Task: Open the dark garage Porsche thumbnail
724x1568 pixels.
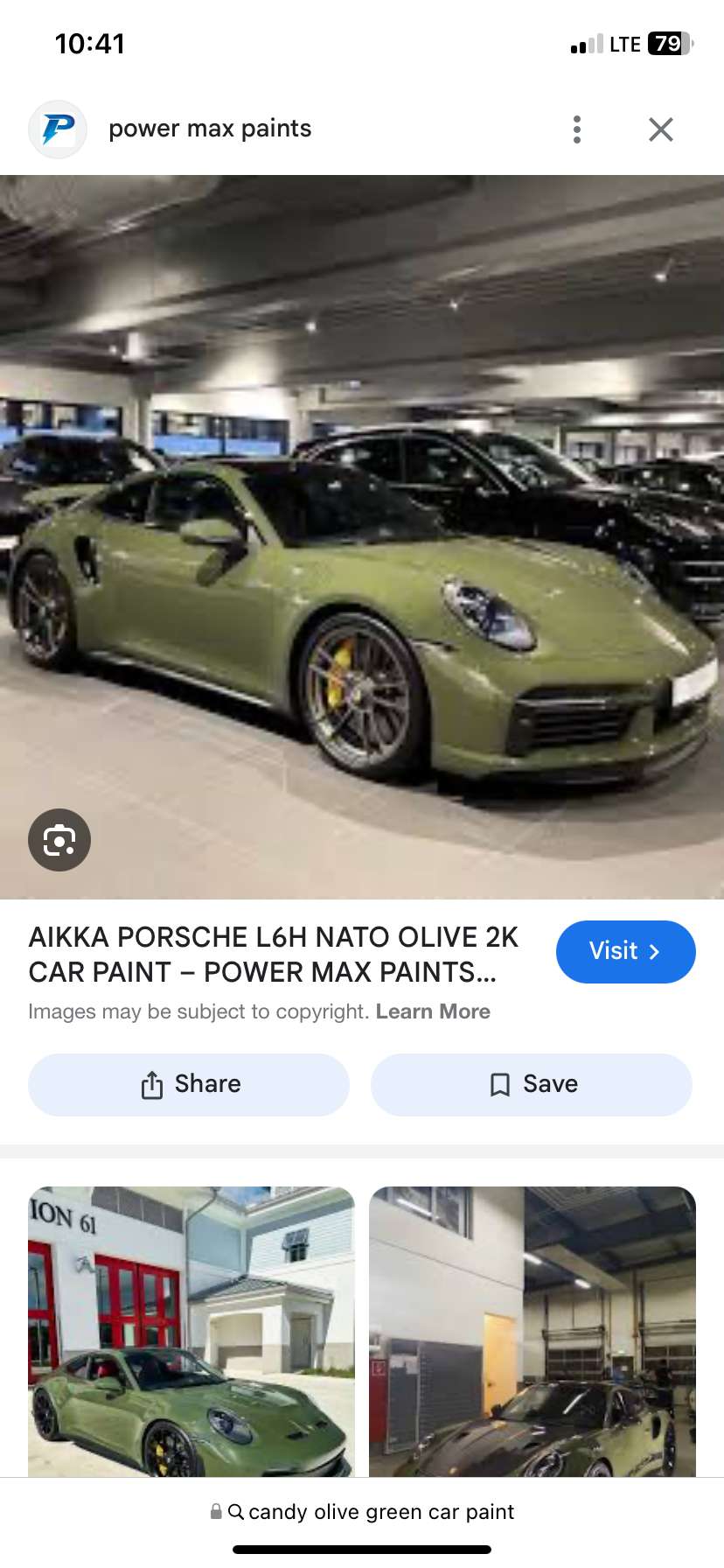Action: (x=532, y=1330)
